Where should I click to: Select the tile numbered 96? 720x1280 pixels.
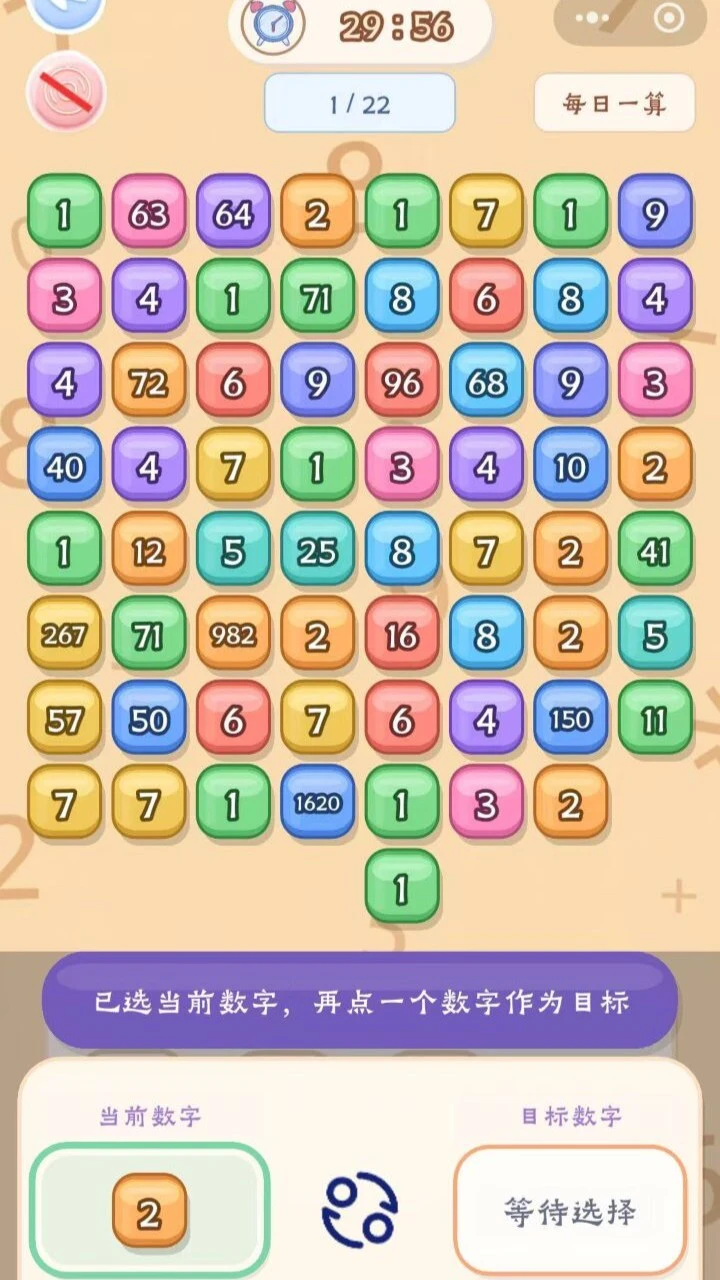tap(401, 381)
